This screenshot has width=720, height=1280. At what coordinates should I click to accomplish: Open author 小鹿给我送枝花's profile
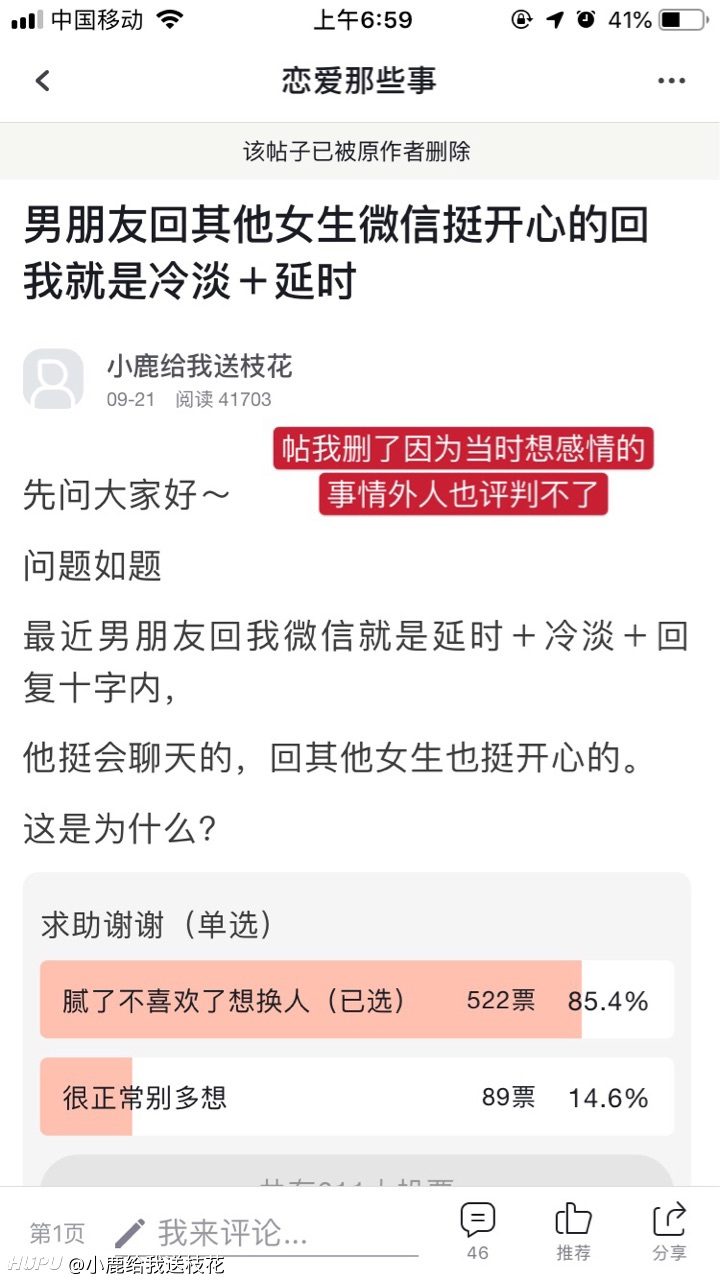coord(200,367)
